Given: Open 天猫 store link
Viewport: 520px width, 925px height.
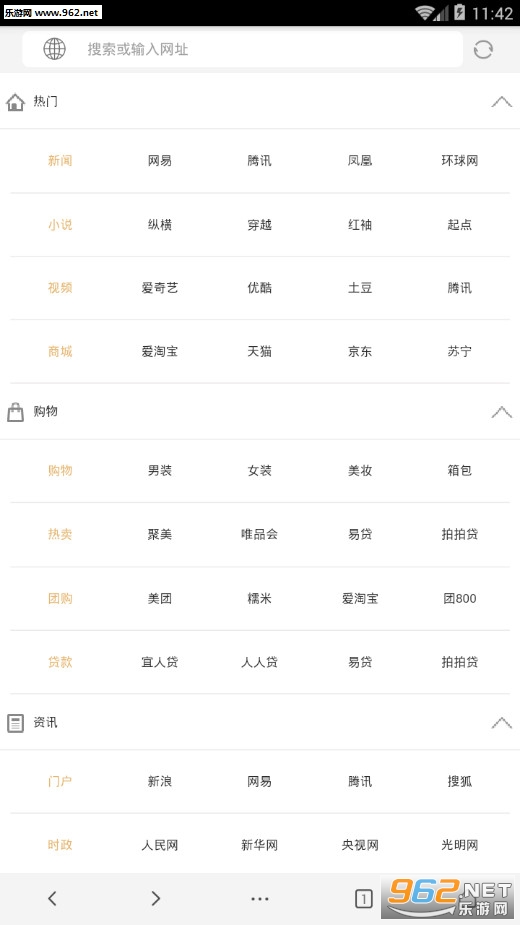Looking at the screenshot, I should tap(259, 352).
